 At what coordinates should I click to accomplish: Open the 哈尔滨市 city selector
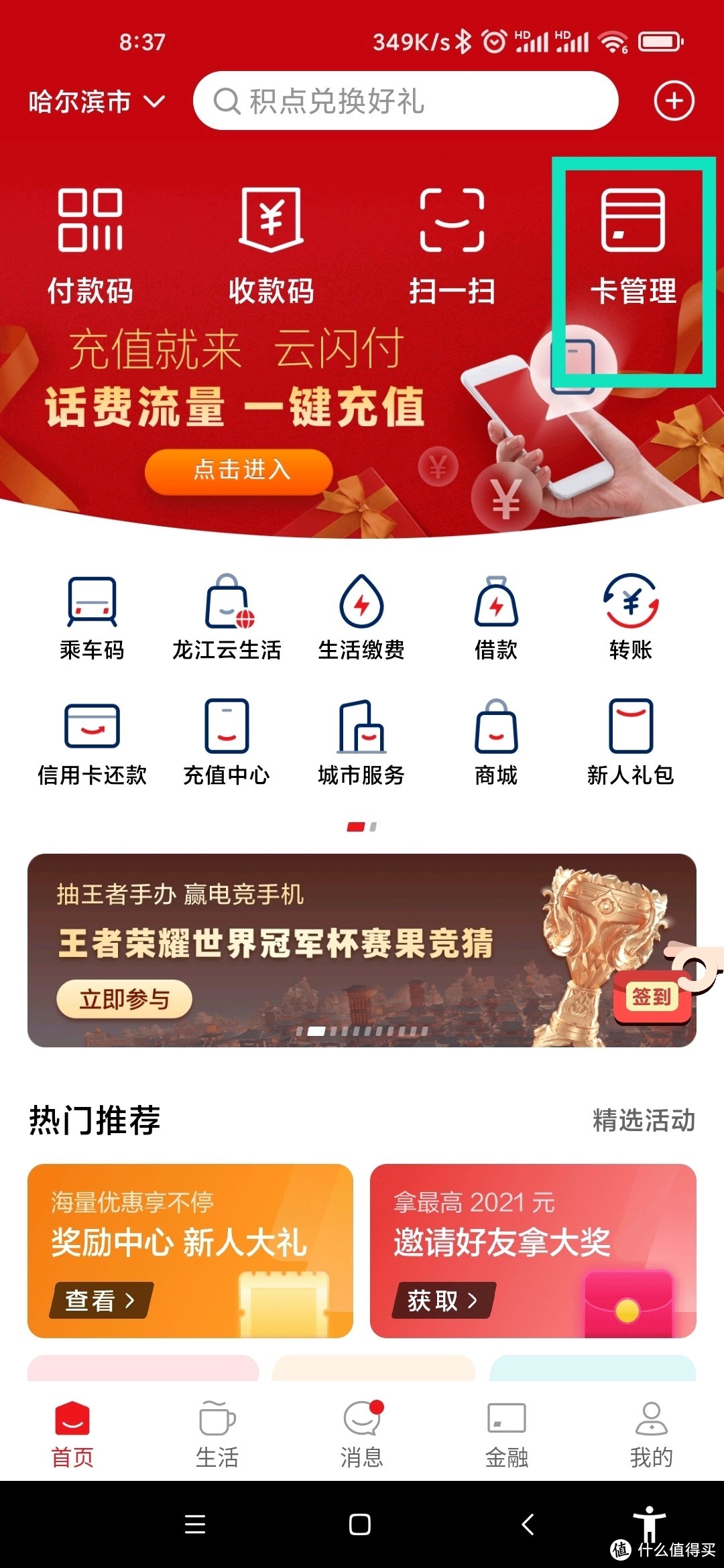click(x=96, y=102)
